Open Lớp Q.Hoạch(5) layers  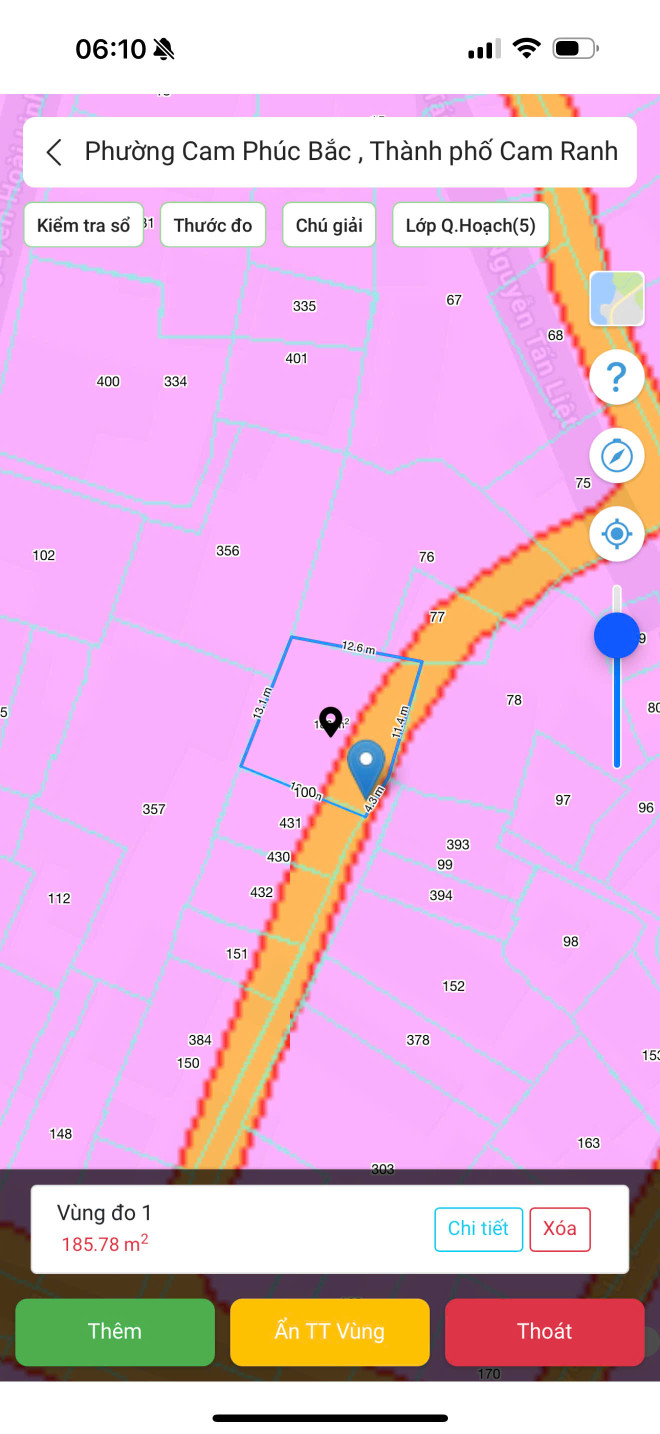coord(471,225)
